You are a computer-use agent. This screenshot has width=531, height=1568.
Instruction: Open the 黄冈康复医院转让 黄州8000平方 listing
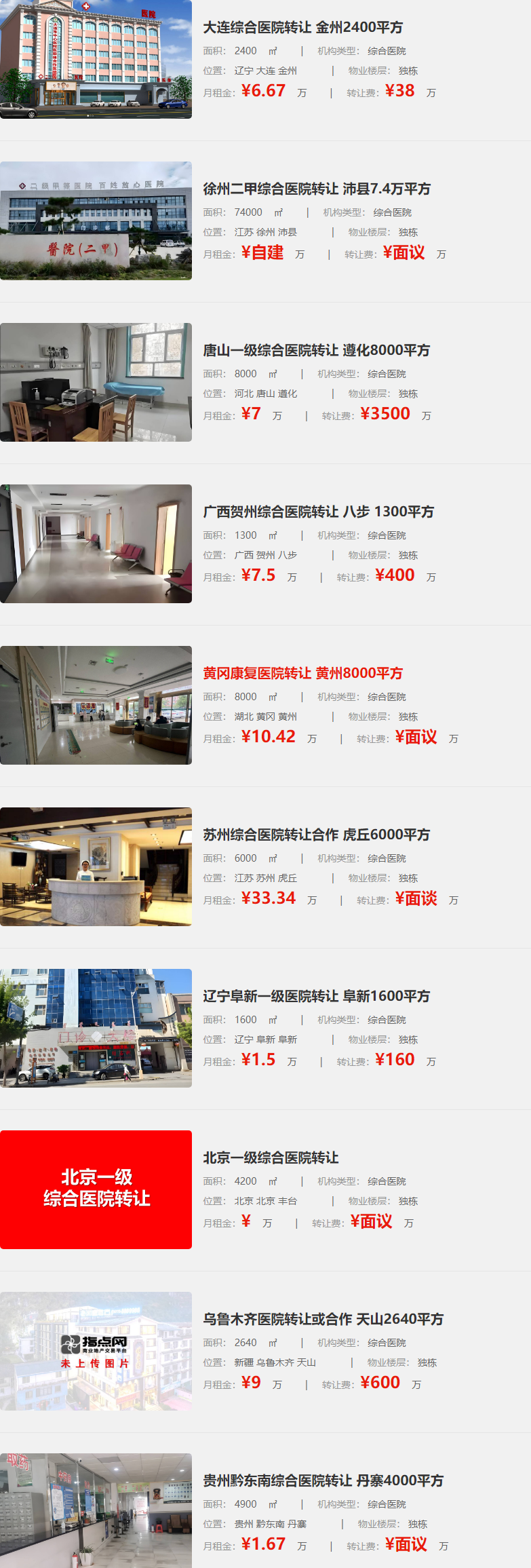(x=302, y=673)
